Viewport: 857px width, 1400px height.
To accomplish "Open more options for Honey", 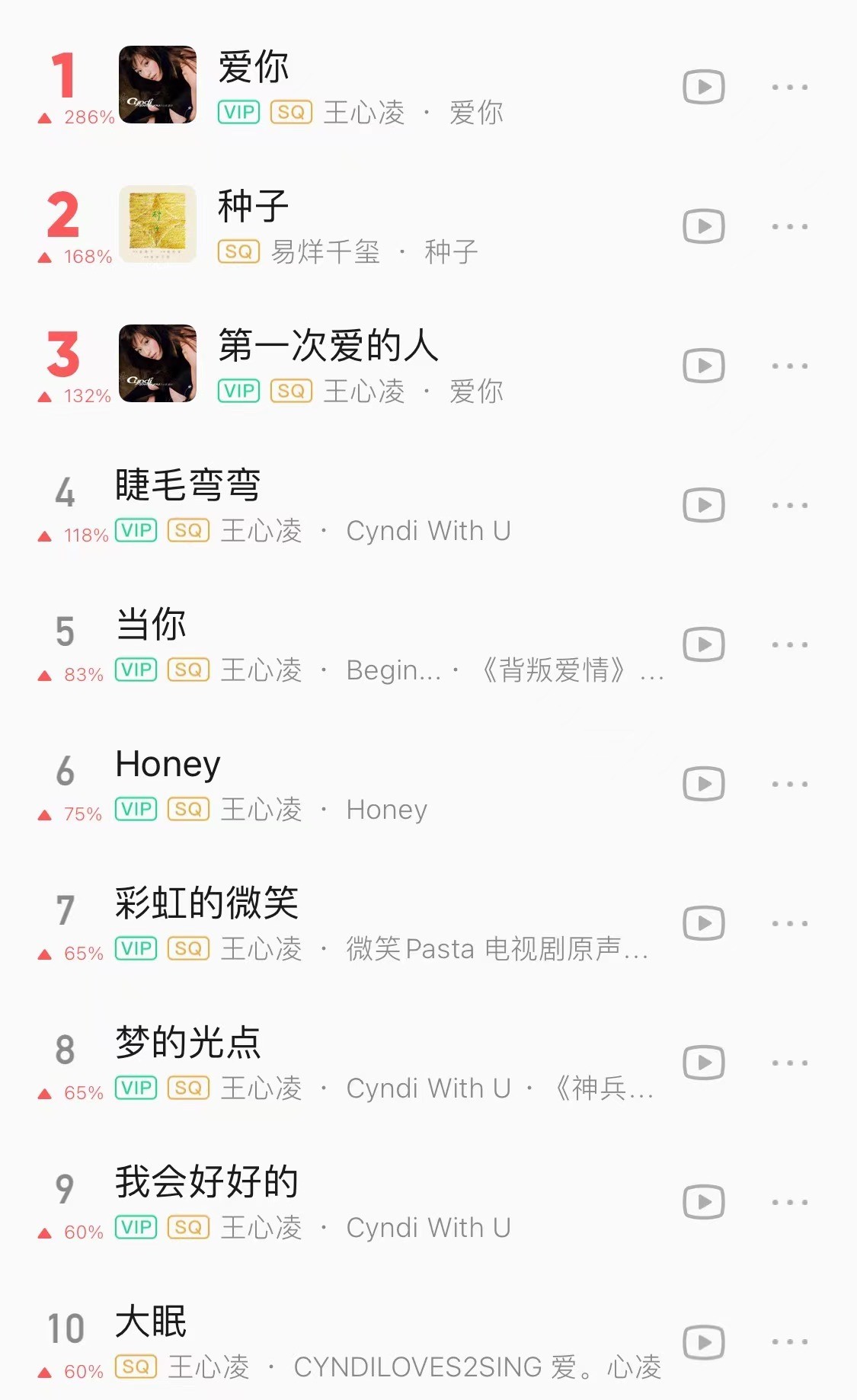I will (x=789, y=784).
